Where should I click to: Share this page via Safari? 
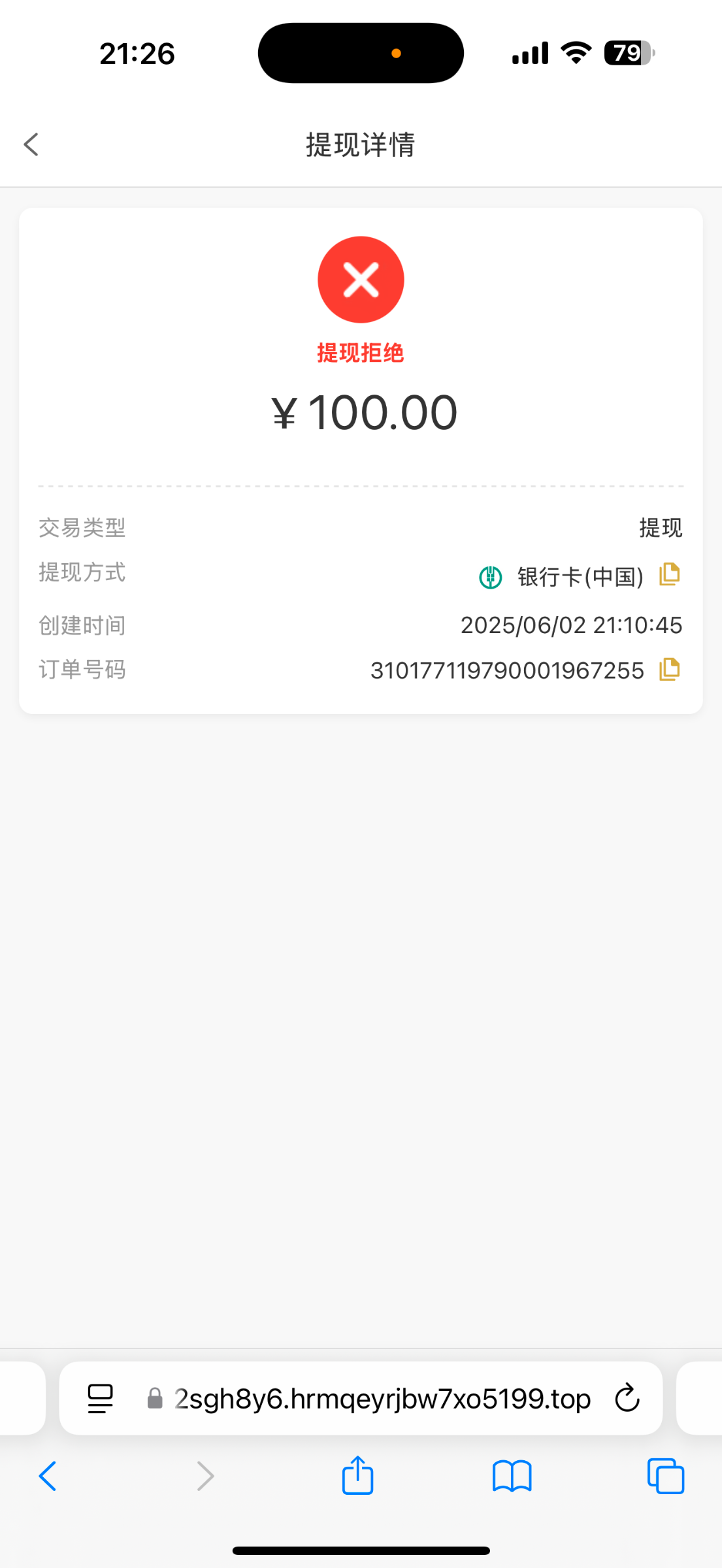click(x=357, y=1476)
